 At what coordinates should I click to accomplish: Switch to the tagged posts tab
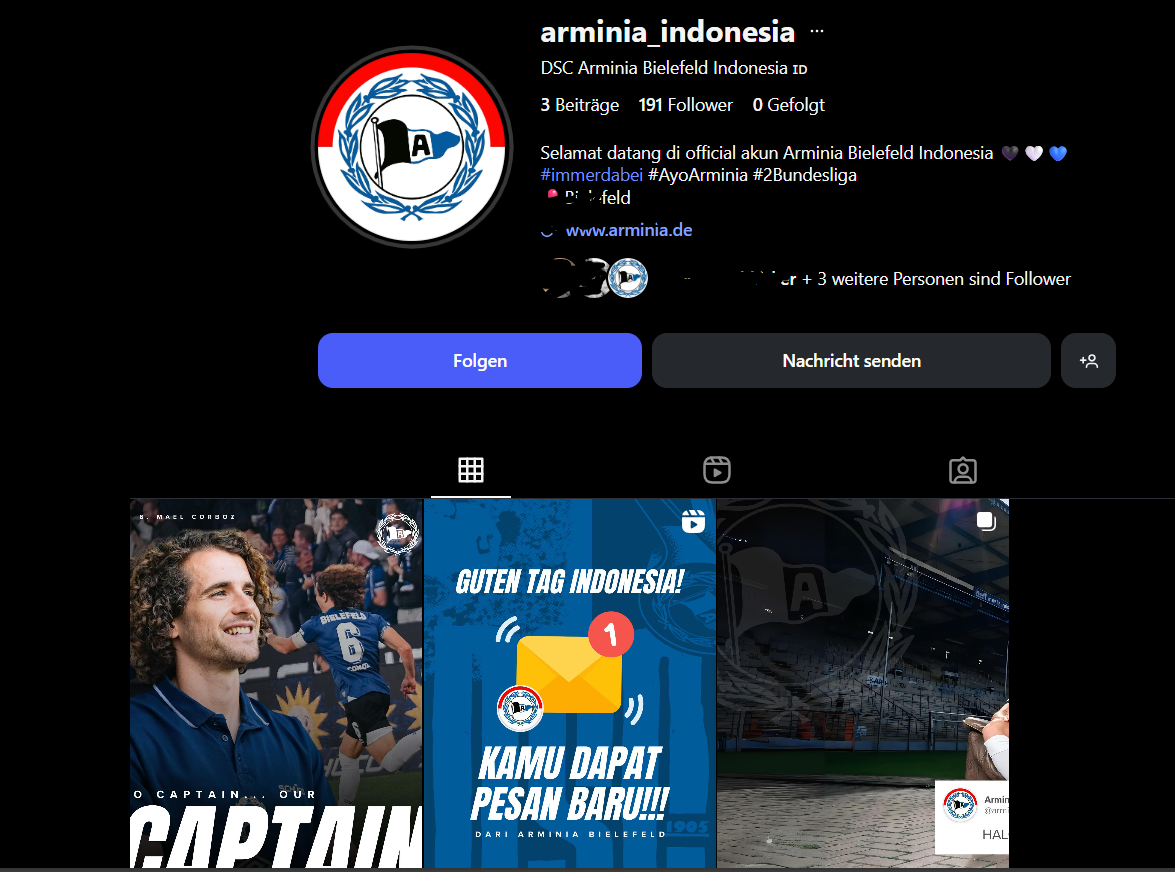pyautogui.click(x=962, y=470)
